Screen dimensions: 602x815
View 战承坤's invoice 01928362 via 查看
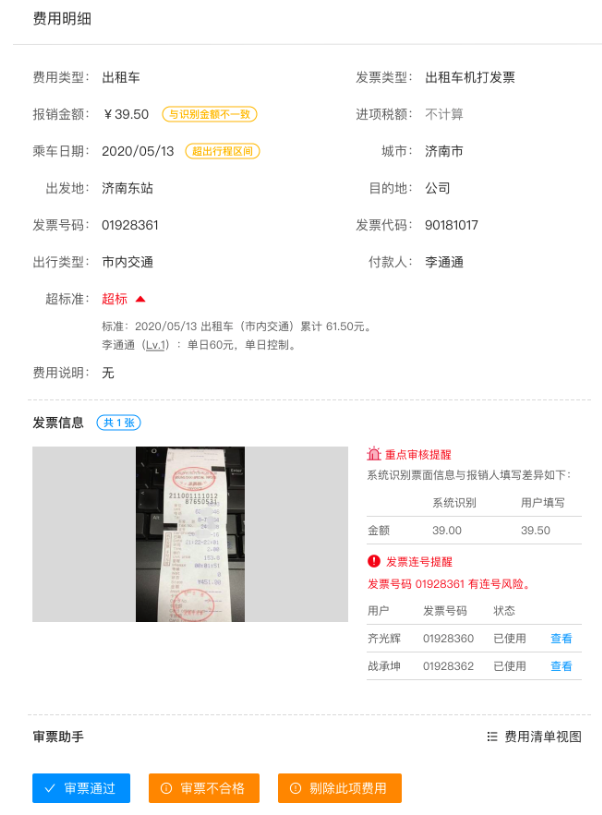coord(561,666)
